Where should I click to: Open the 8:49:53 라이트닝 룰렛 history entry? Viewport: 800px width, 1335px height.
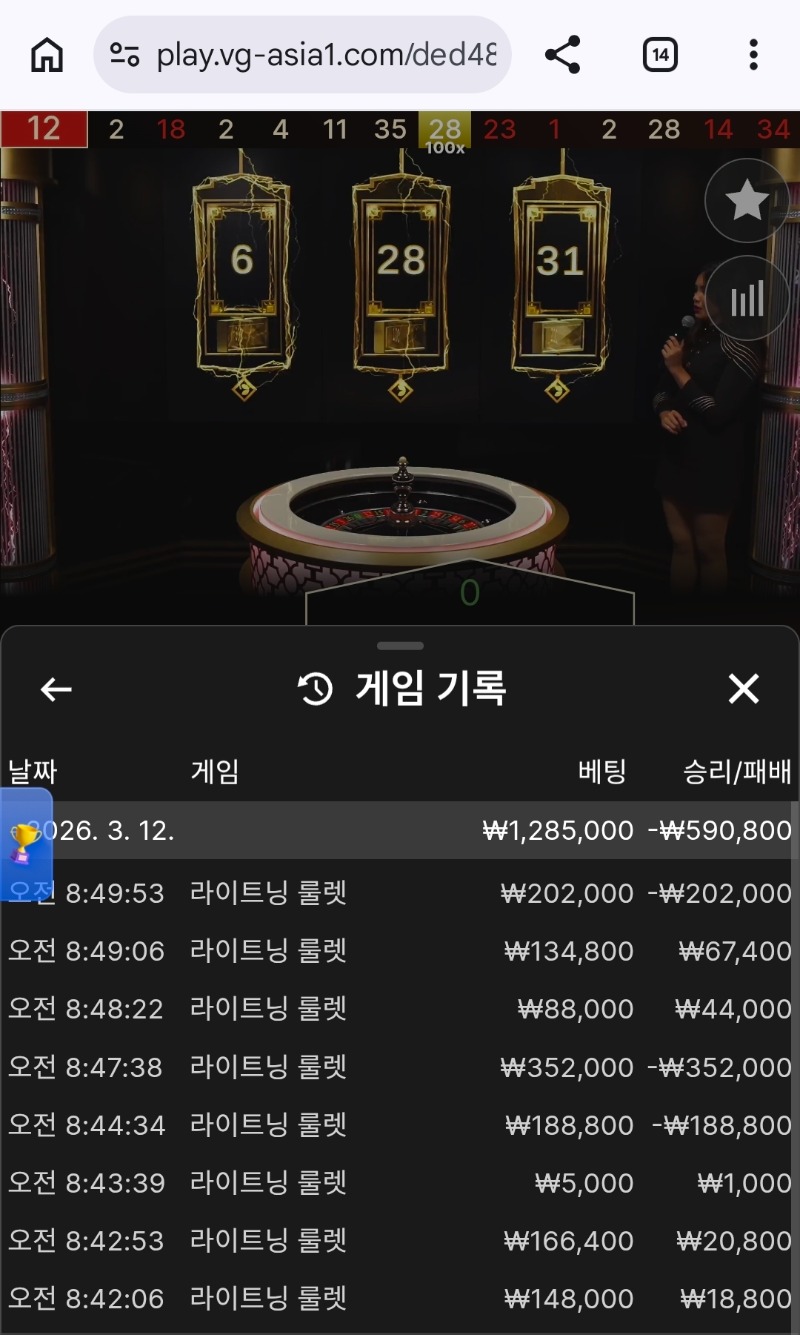pyautogui.click(x=400, y=893)
